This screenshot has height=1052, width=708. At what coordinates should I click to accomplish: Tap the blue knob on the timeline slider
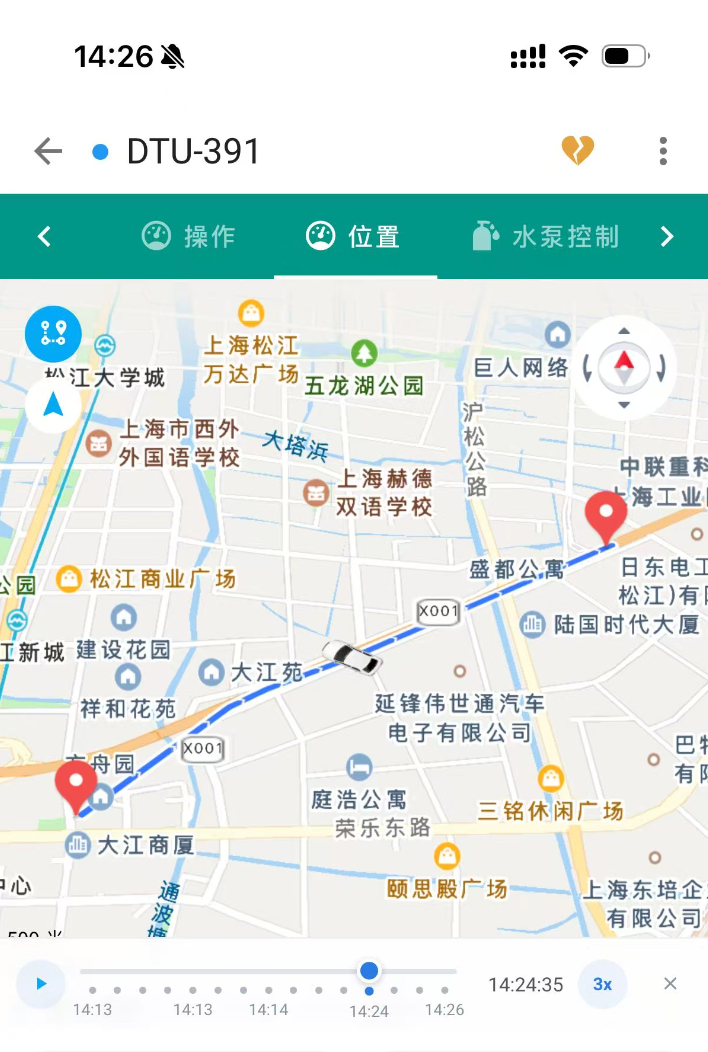pos(368,970)
